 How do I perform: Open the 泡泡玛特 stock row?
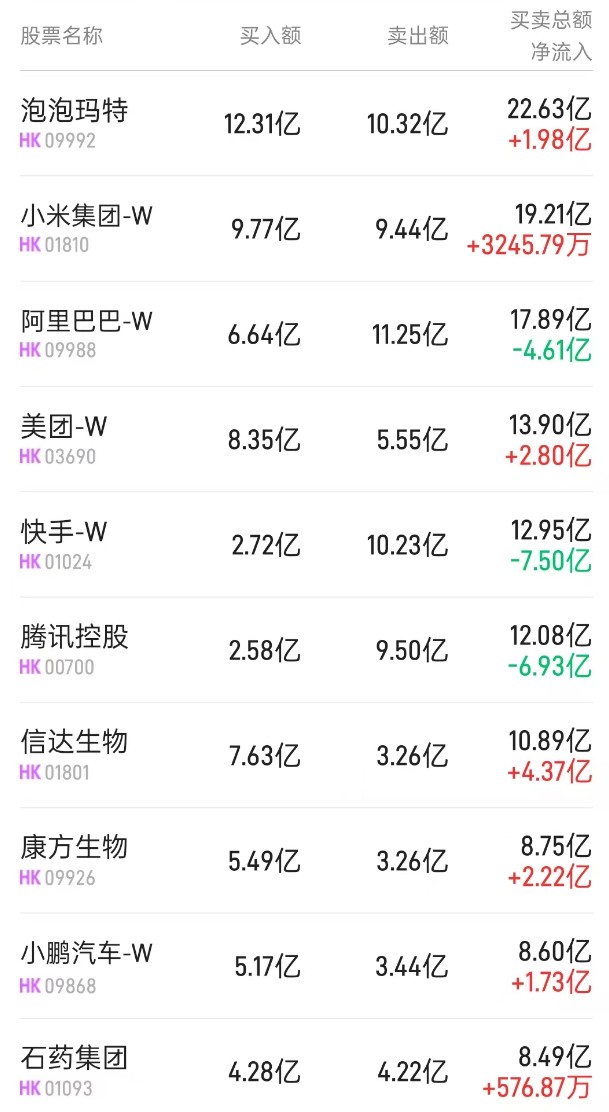(x=75, y=110)
